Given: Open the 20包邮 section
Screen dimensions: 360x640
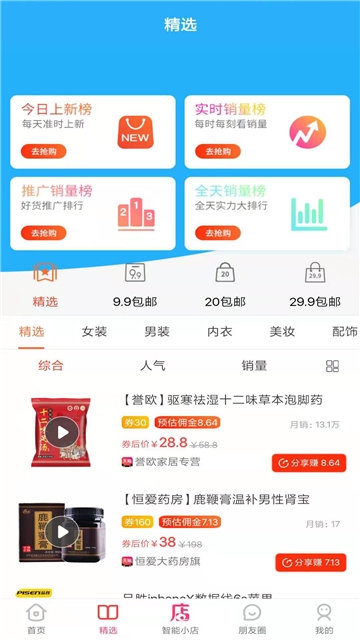Looking at the screenshot, I should pos(225,285).
